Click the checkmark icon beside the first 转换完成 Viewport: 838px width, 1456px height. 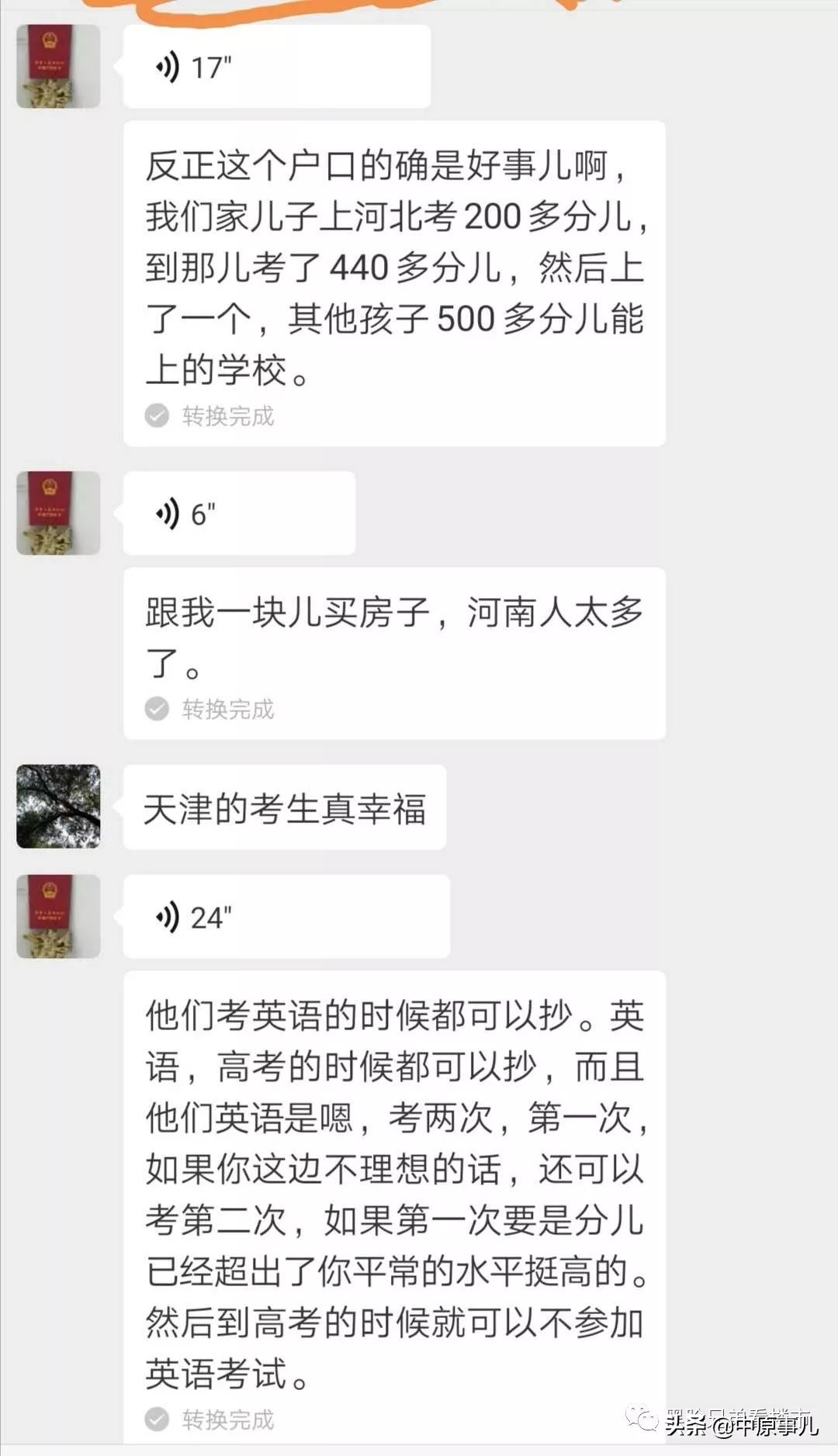[157, 416]
